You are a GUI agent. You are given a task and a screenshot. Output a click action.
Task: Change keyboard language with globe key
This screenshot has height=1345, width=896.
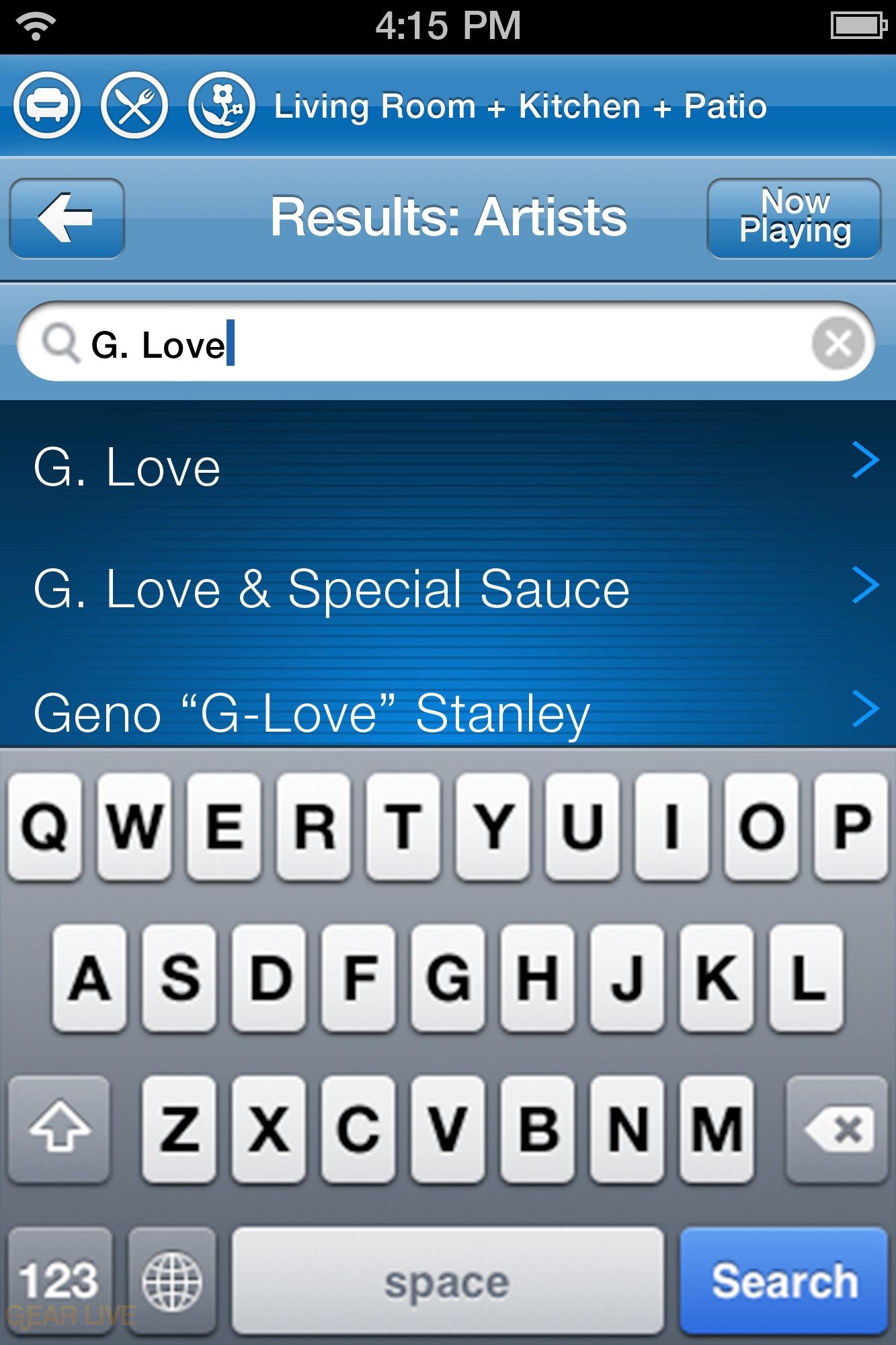click(172, 1280)
